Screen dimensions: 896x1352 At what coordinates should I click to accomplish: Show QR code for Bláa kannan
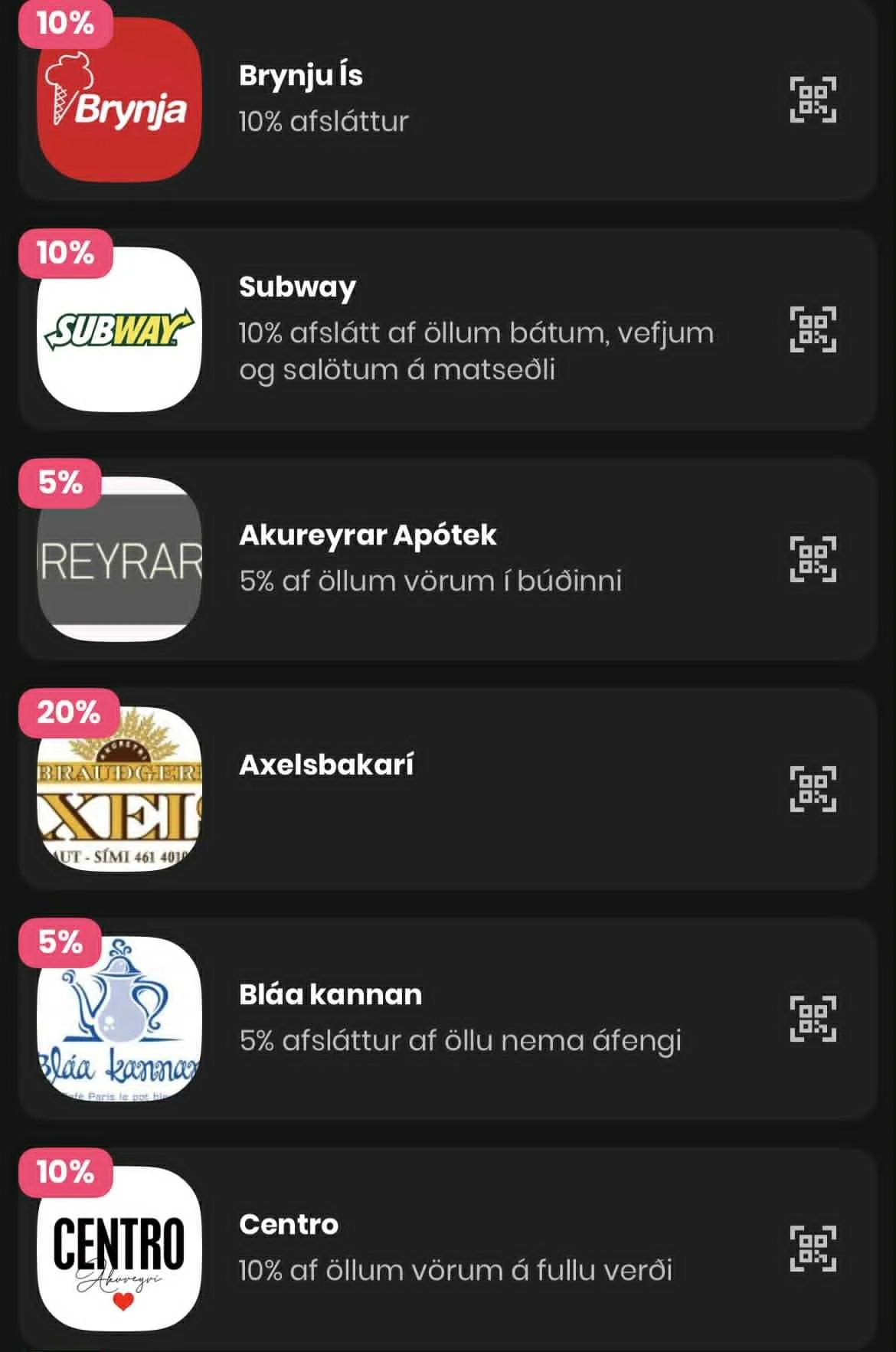(x=813, y=1019)
